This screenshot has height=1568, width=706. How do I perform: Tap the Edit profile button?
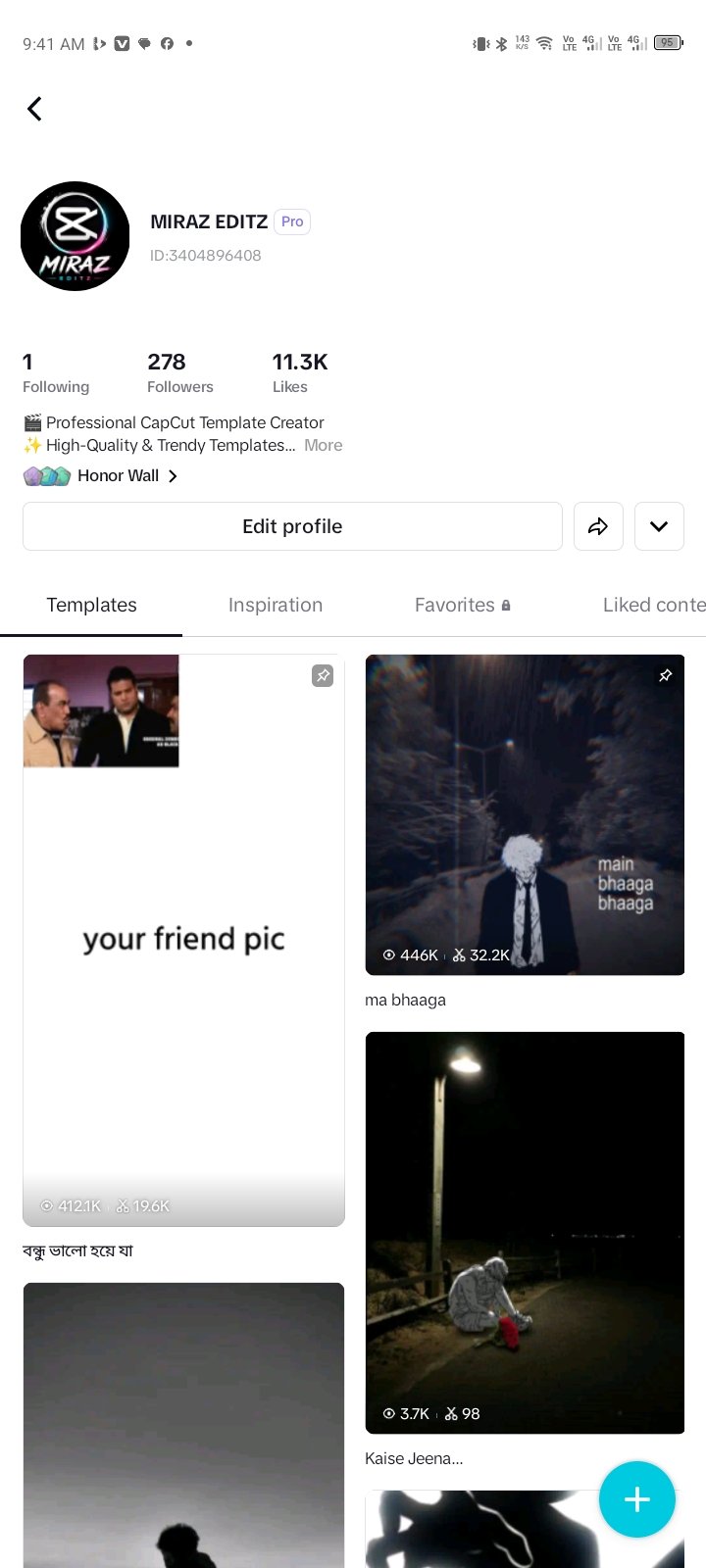click(292, 526)
